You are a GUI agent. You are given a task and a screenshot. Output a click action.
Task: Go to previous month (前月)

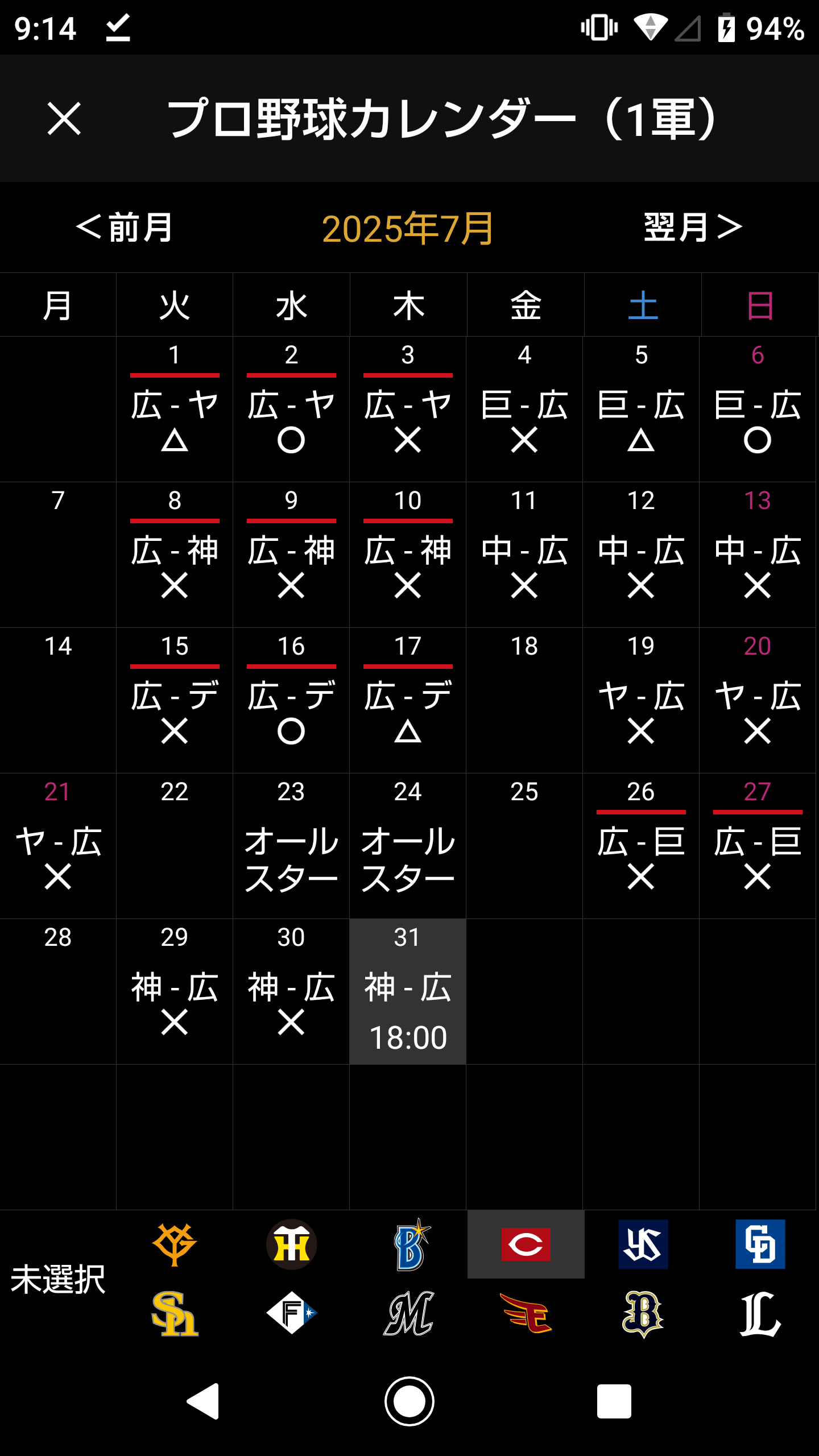[x=124, y=227]
